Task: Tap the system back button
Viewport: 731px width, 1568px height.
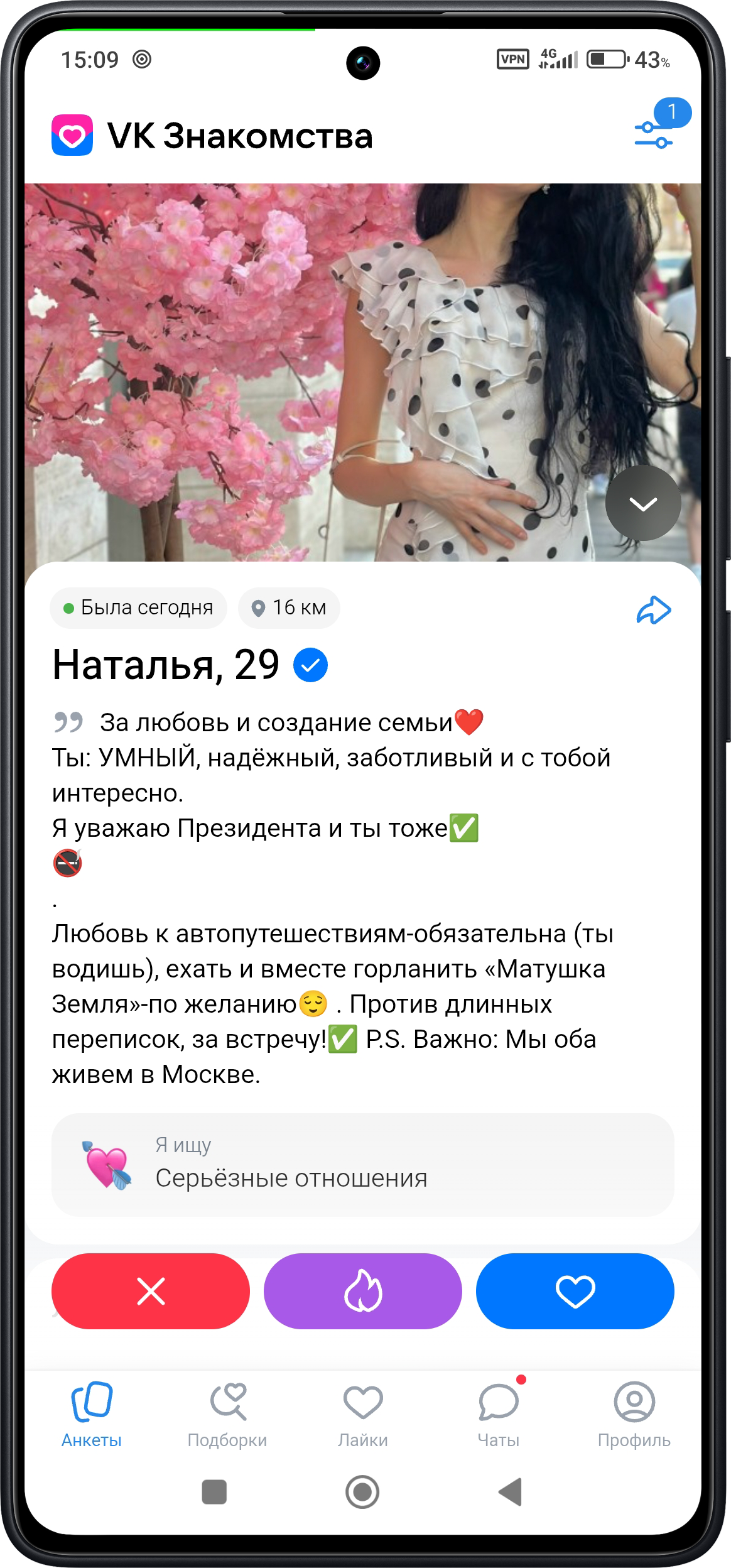Action: [x=511, y=1492]
